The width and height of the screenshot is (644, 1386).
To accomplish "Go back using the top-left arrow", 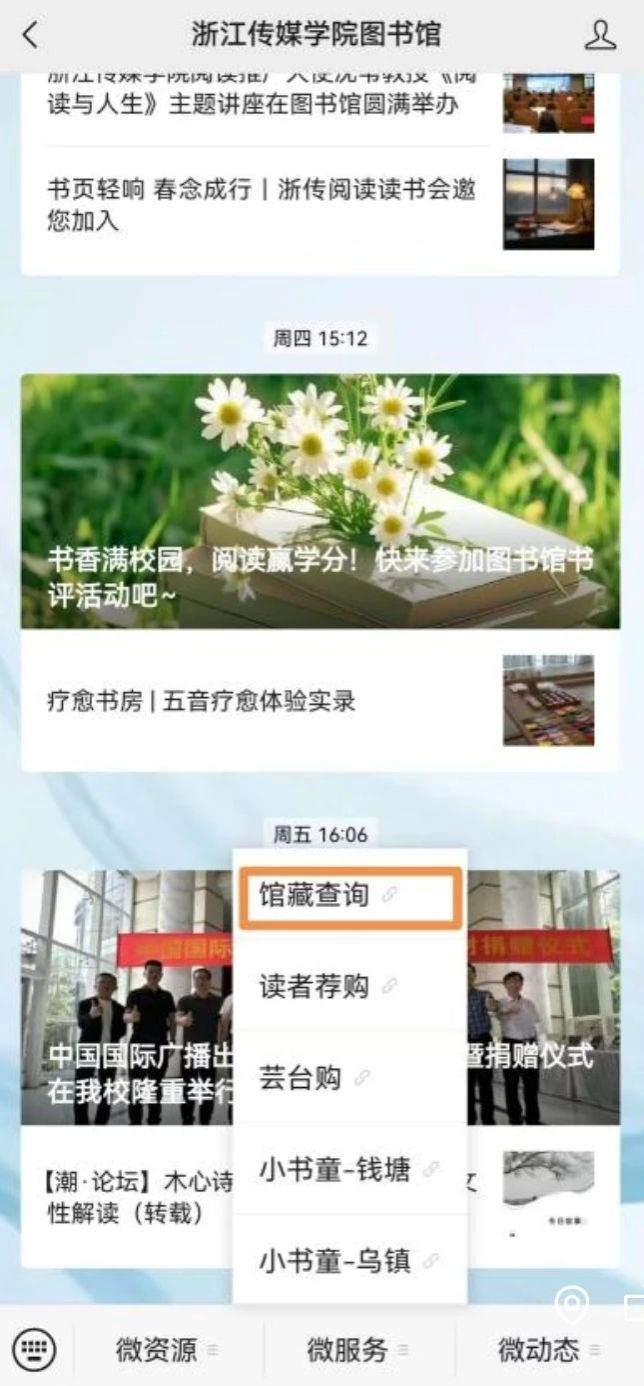I will coord(31,35).
